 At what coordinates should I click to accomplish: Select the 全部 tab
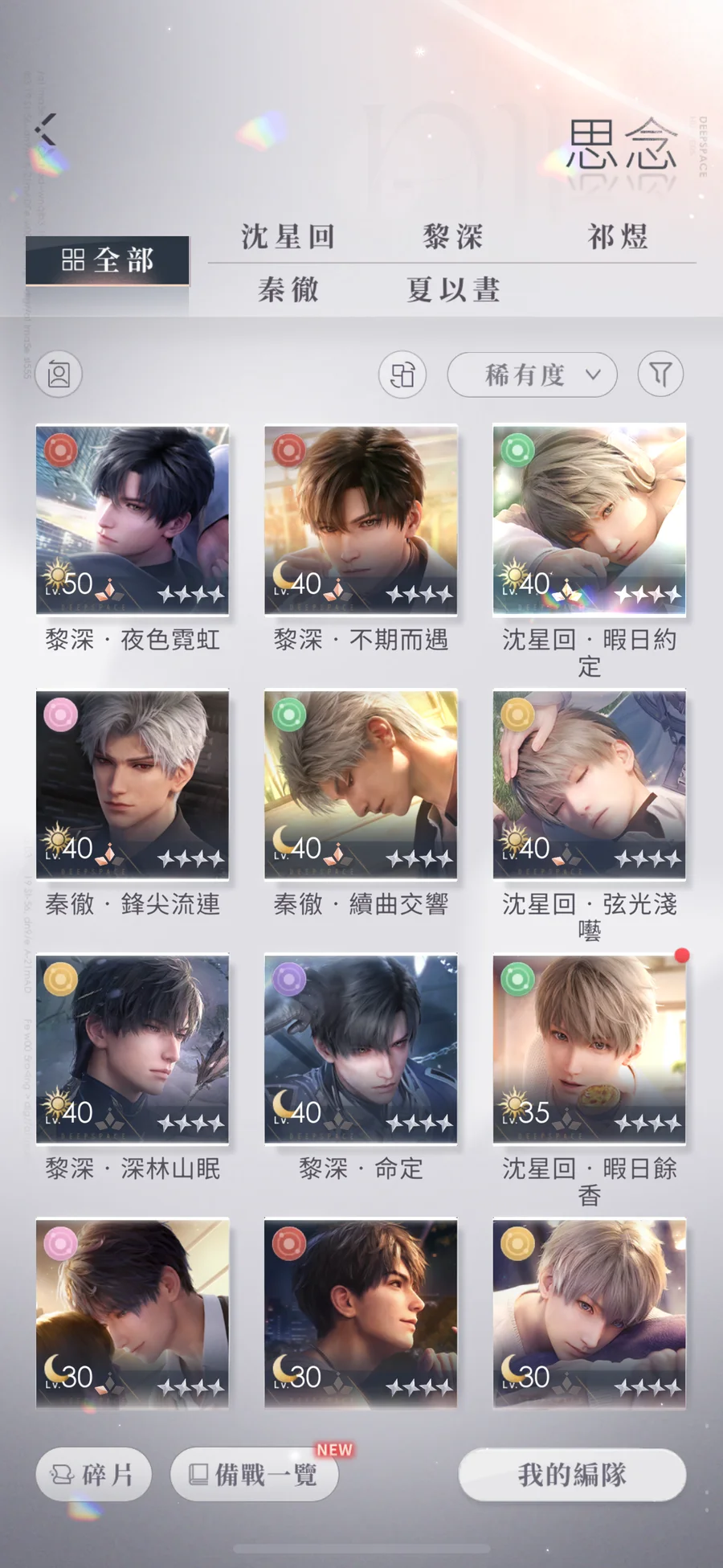coord(108,260)
